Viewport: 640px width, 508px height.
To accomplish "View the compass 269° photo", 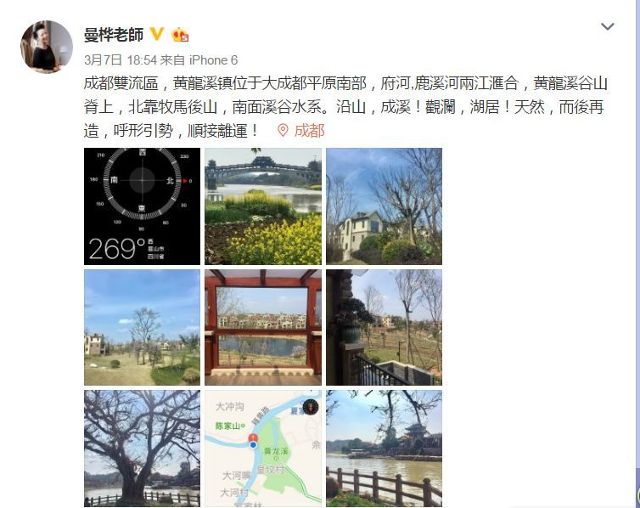I will [141, 206].
